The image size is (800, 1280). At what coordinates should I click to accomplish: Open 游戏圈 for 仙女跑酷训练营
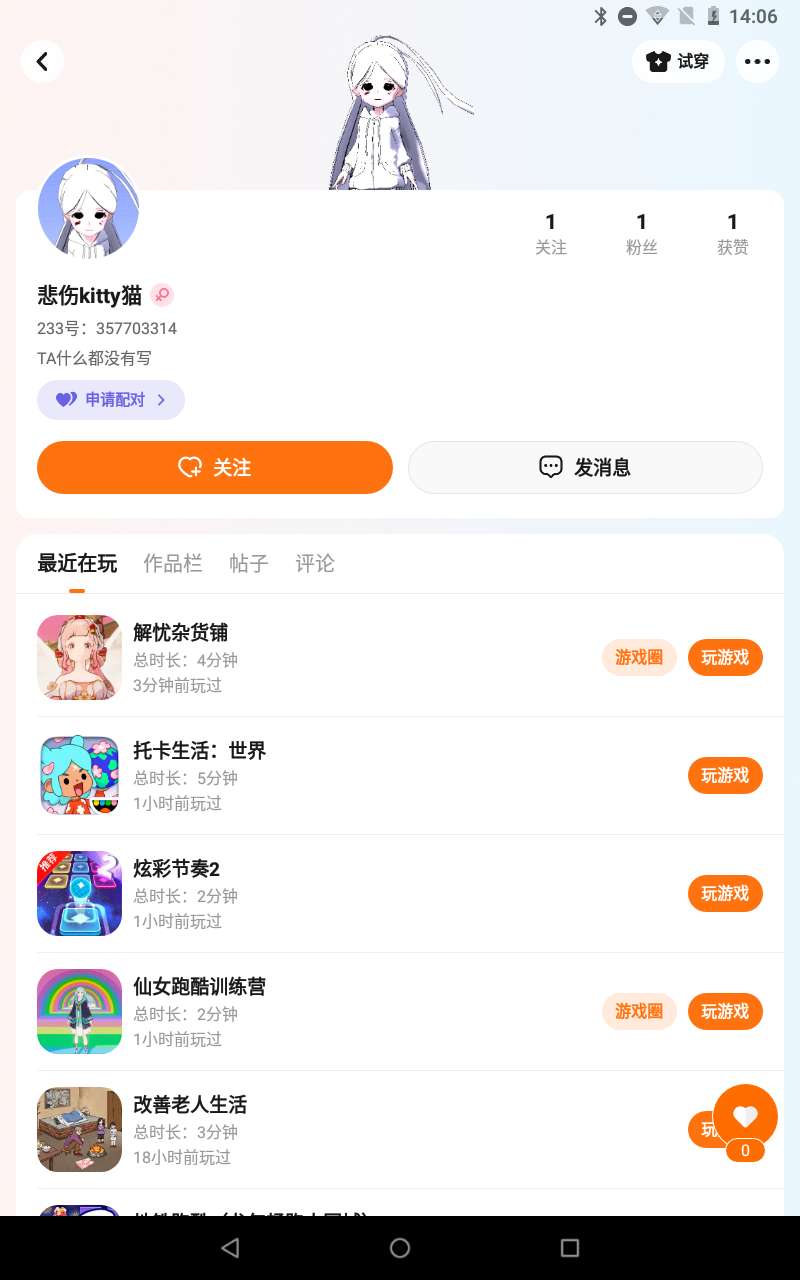tap(639, 1012)
